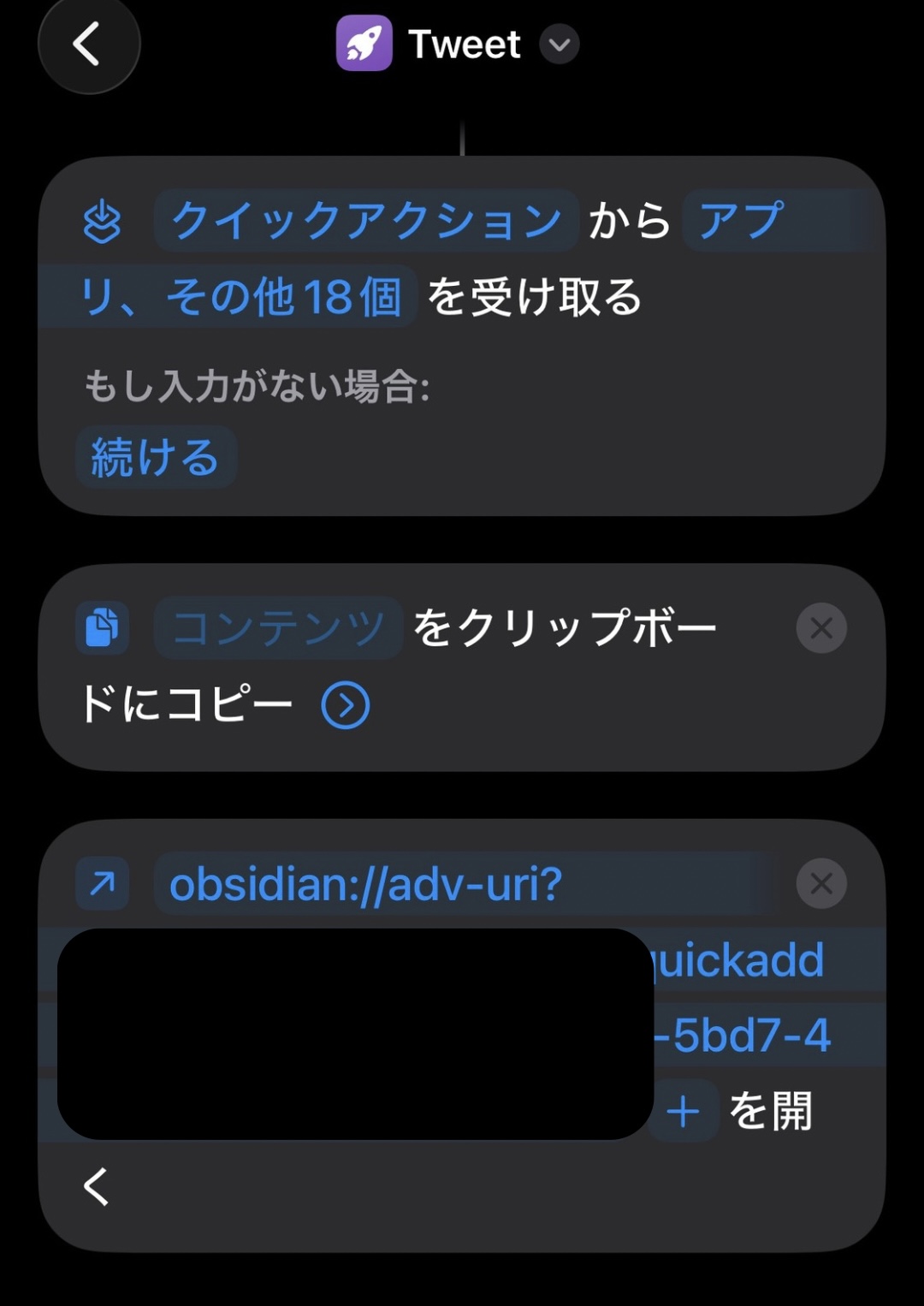This screenshot has height=1306, width=924.
Task: Tap the circled arrow to show copy options
Action: pos(346,704)
